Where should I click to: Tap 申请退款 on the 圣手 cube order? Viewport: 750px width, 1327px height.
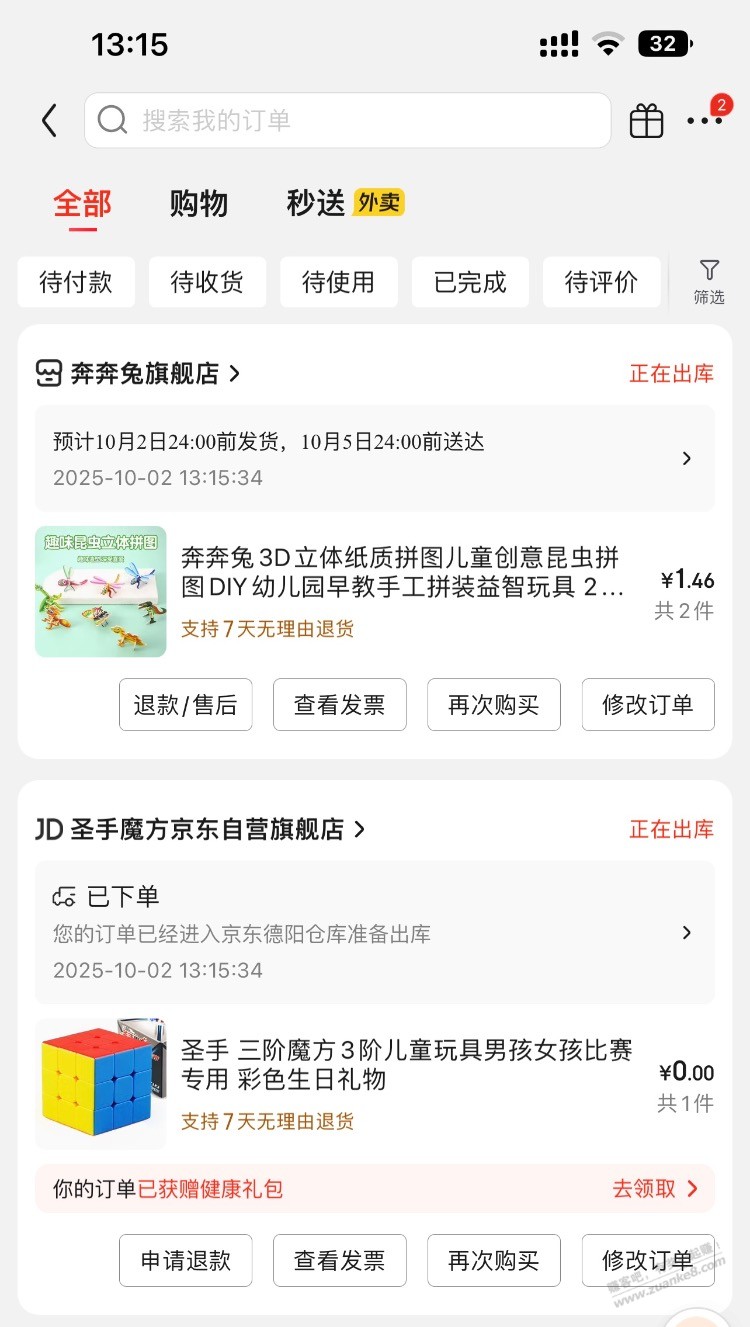click(185, 1261)
